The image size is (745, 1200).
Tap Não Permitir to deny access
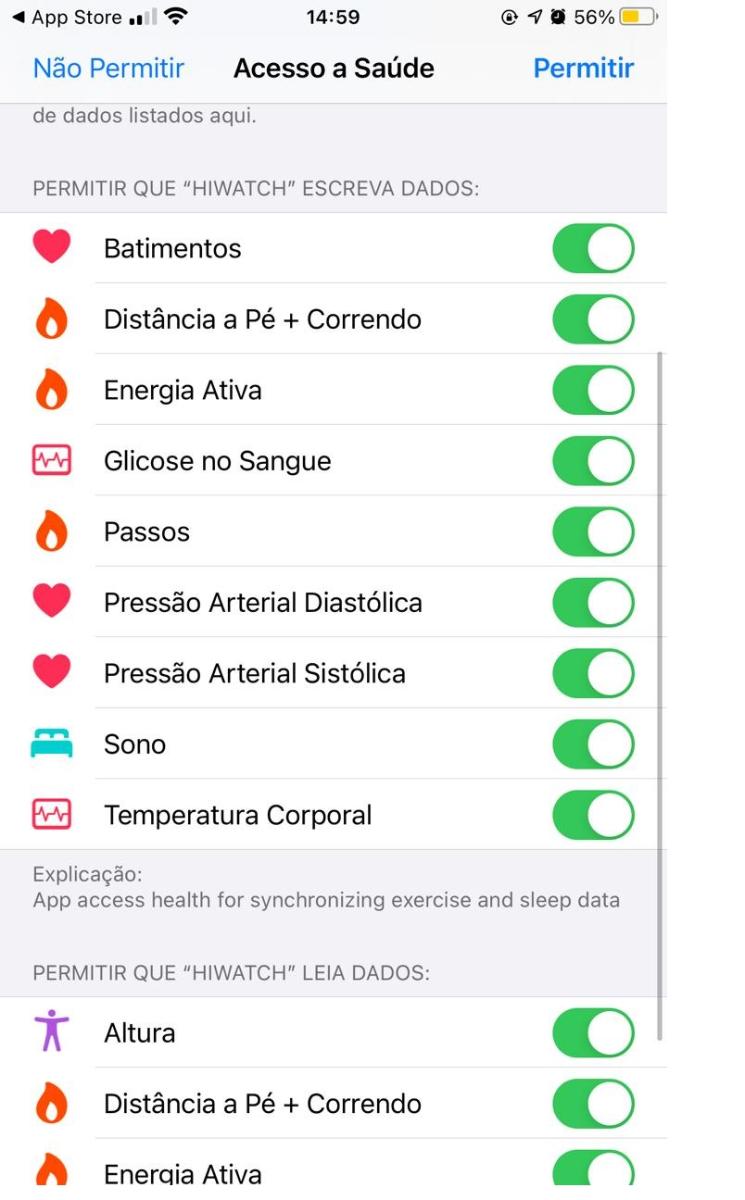108,68
